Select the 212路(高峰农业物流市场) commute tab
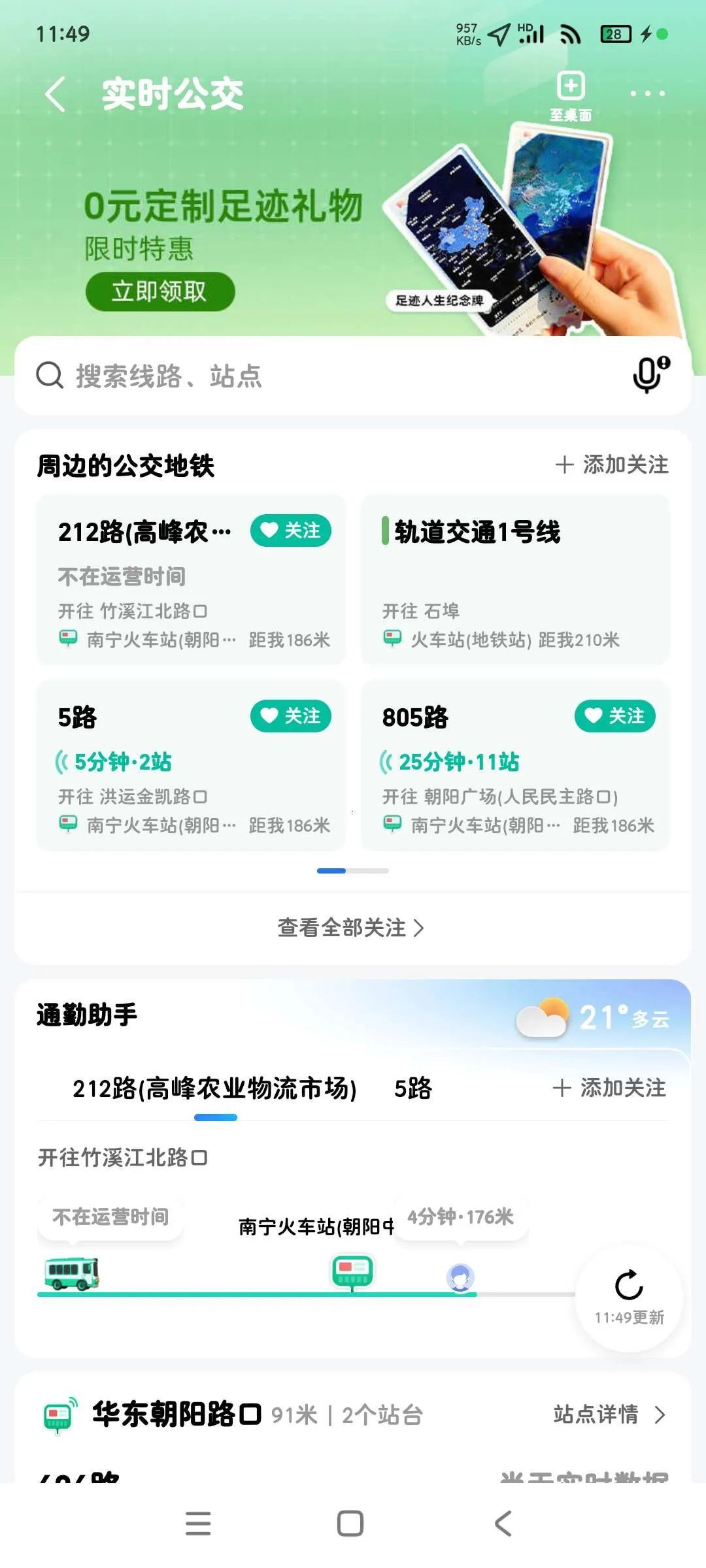The width and height of the screenshot is (706, 1568). tap(214, 1088)
